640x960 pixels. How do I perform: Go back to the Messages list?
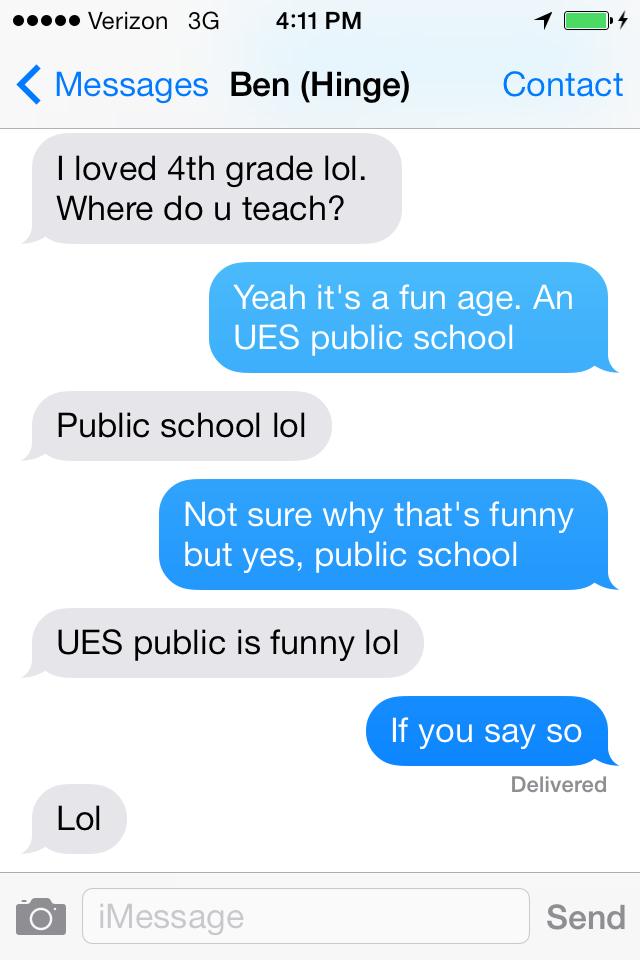coord(110,86)
